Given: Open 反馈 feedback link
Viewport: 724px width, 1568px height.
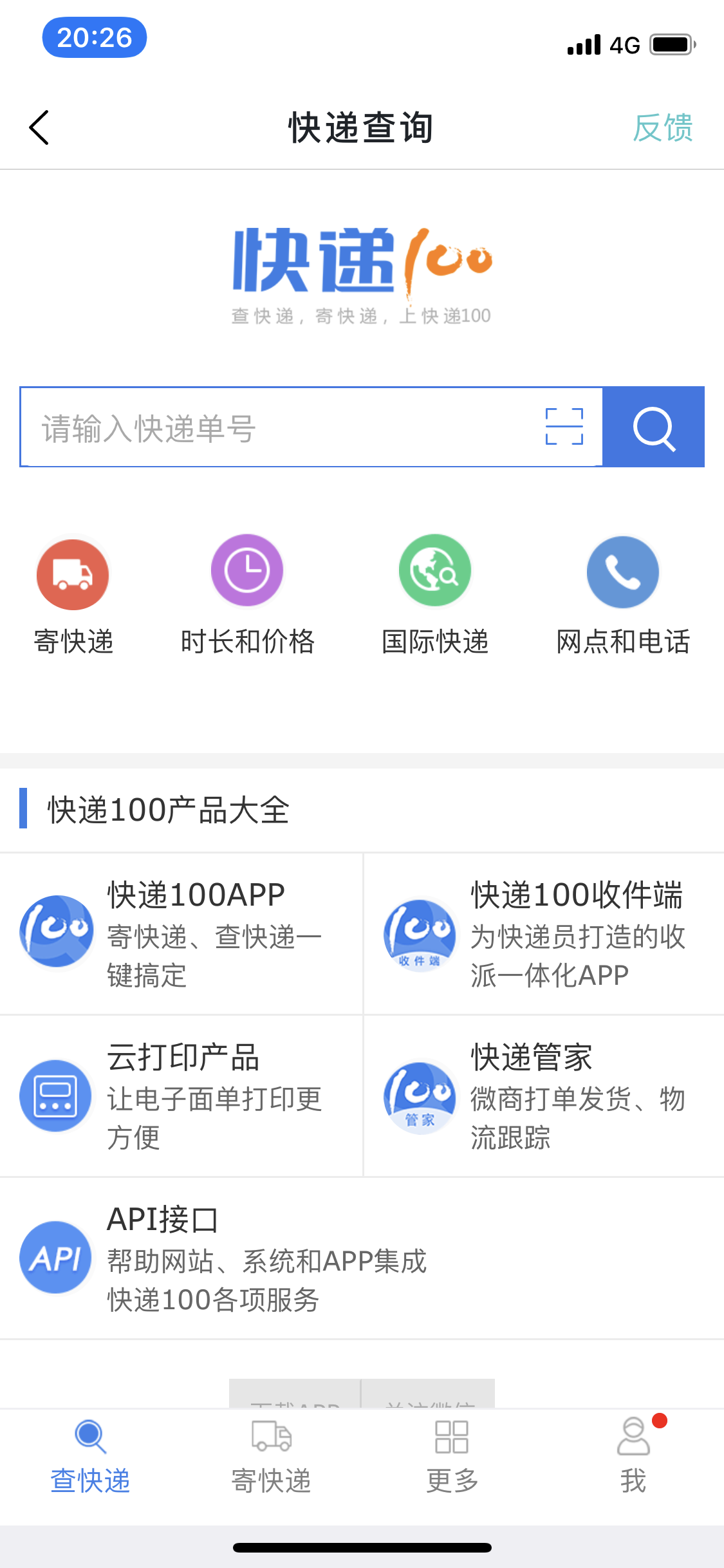Looking at the screenshot, I should (662, 127).
